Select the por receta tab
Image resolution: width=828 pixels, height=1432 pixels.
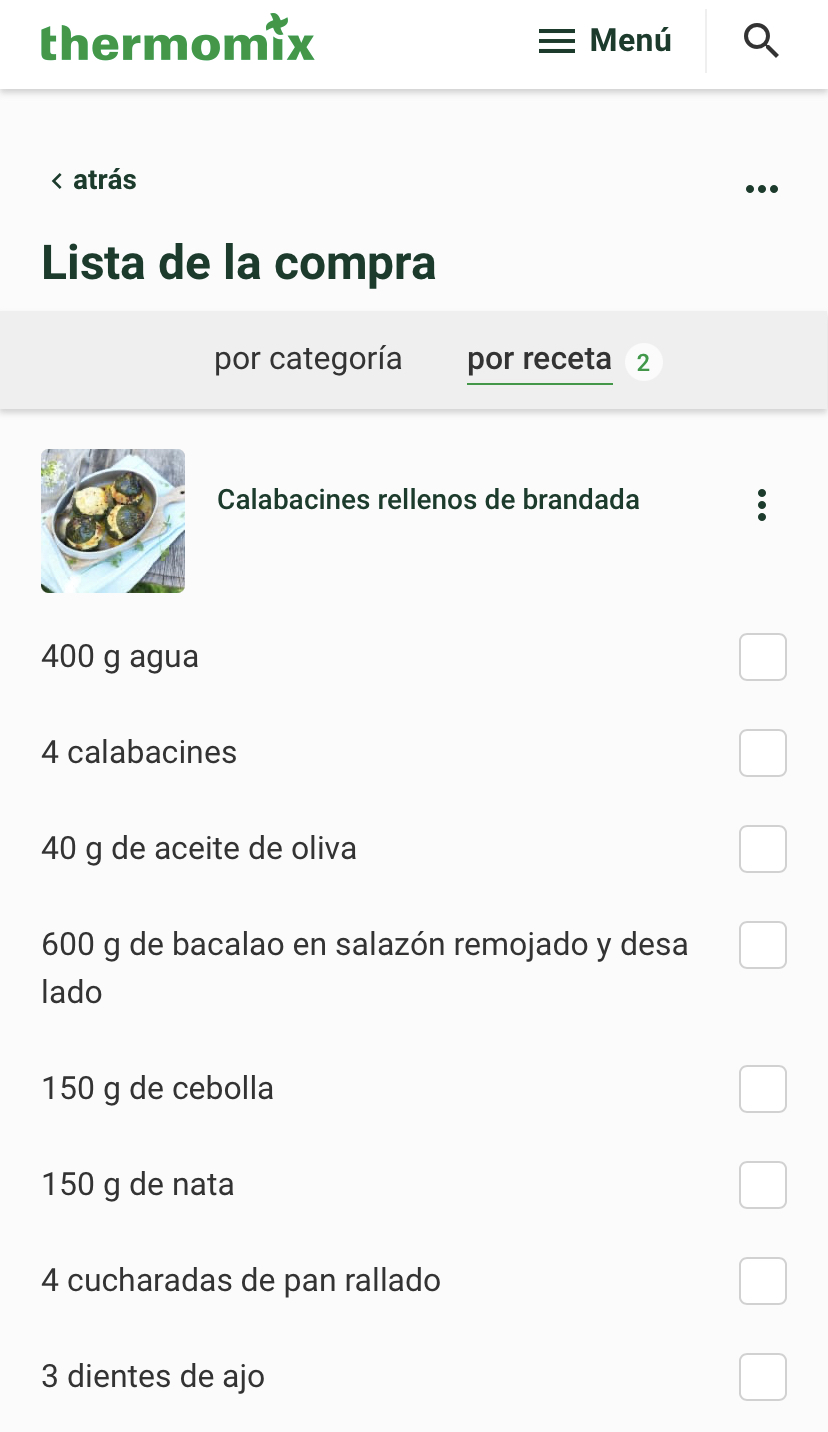tap(540, 359)
